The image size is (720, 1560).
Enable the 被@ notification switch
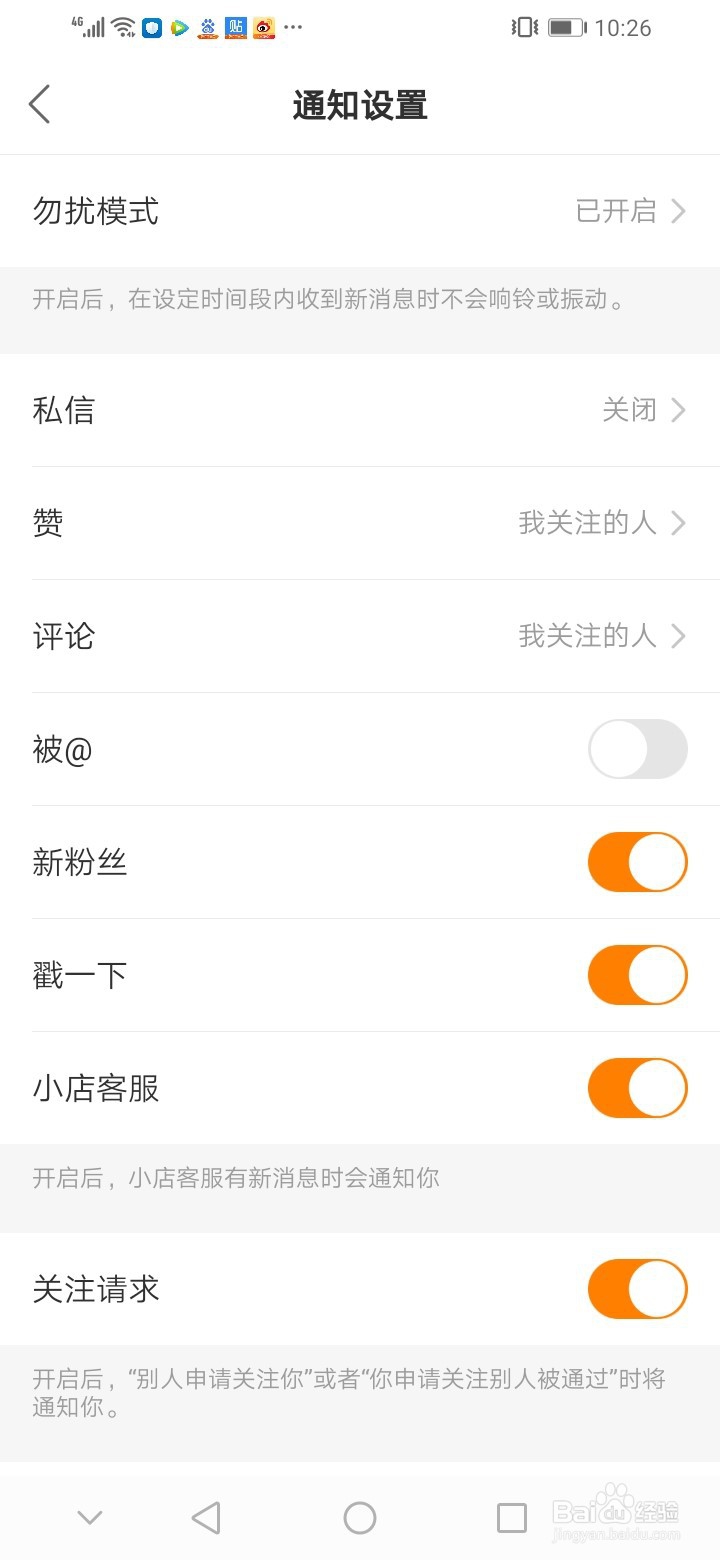click(x=638, y=749)
